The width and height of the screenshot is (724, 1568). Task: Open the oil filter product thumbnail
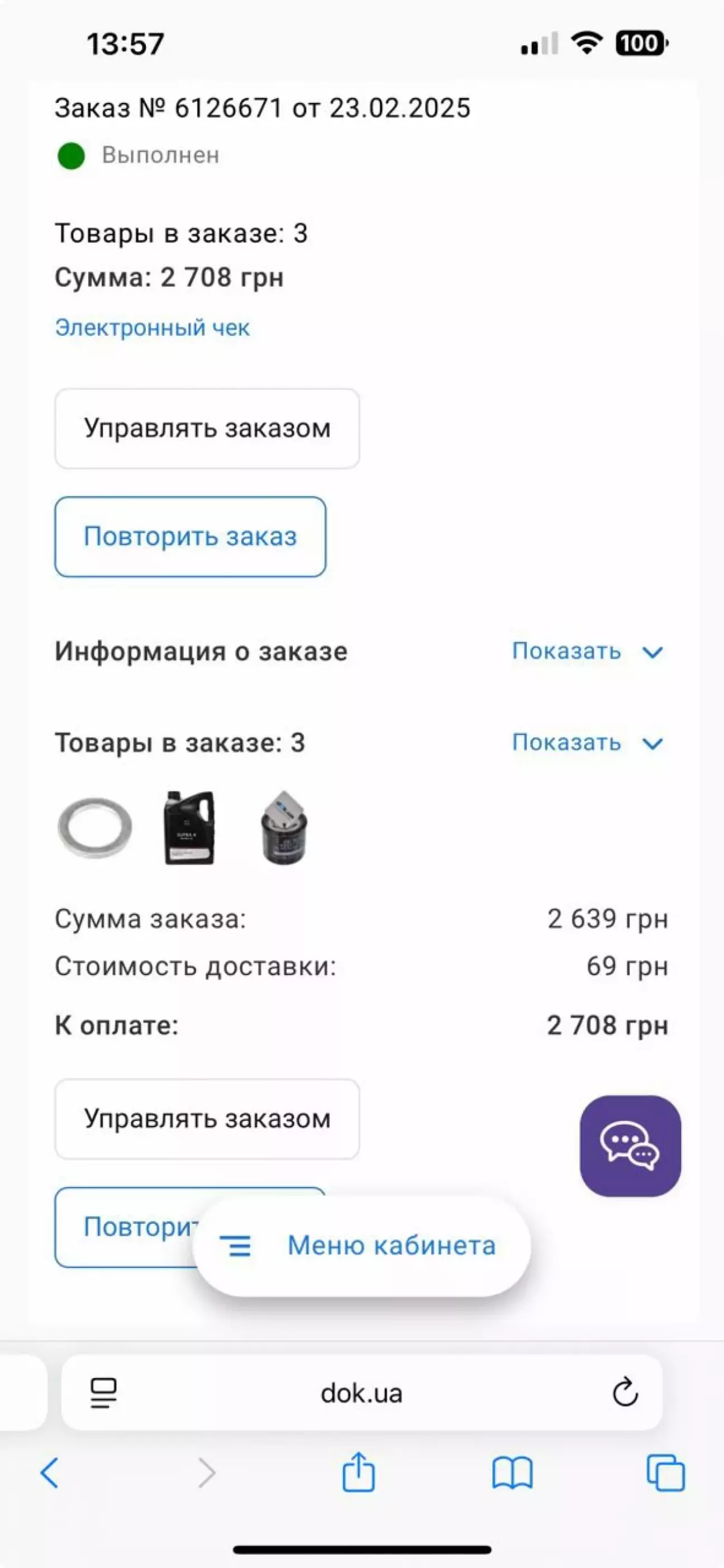(x=284, y=828)
